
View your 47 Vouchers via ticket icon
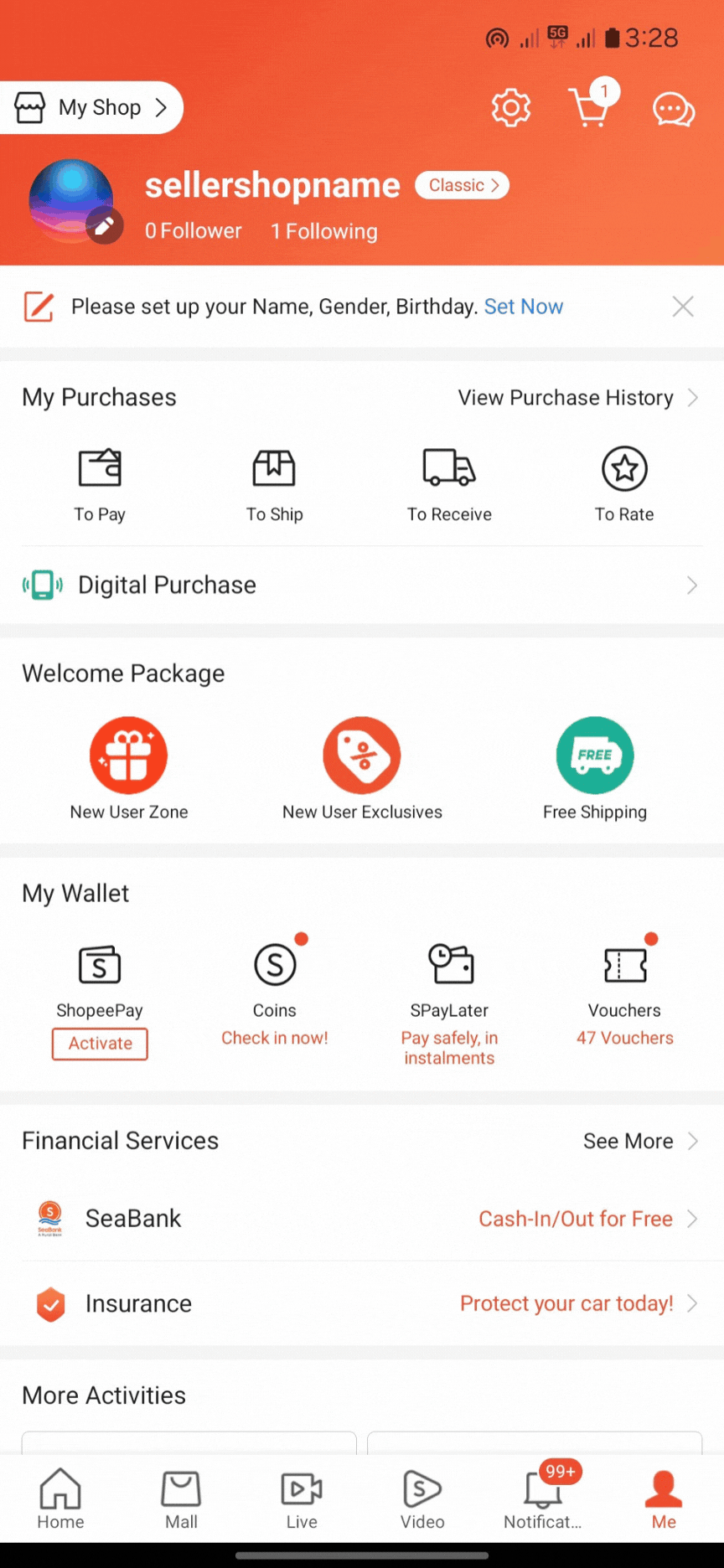pos(623,963)
